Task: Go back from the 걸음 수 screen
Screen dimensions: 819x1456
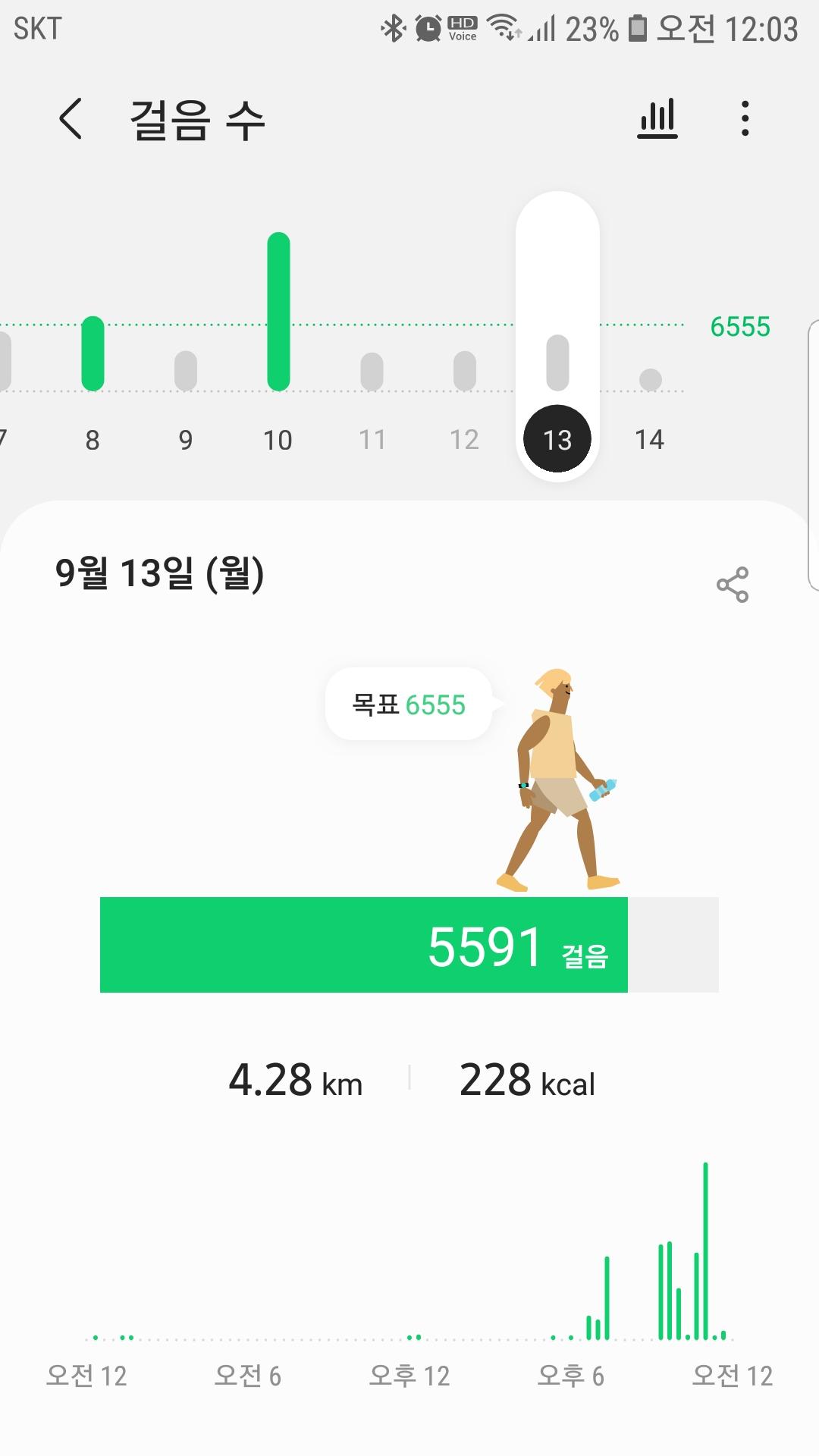Action: (x=71, y=119)
